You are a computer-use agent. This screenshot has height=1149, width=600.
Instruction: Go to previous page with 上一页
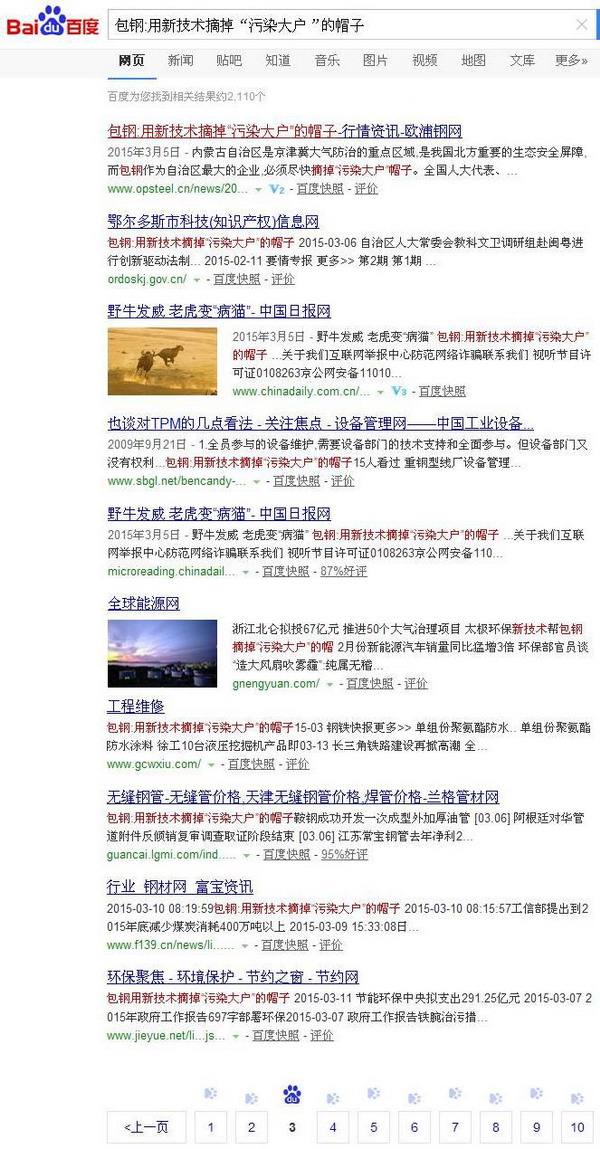point(146,1128)
